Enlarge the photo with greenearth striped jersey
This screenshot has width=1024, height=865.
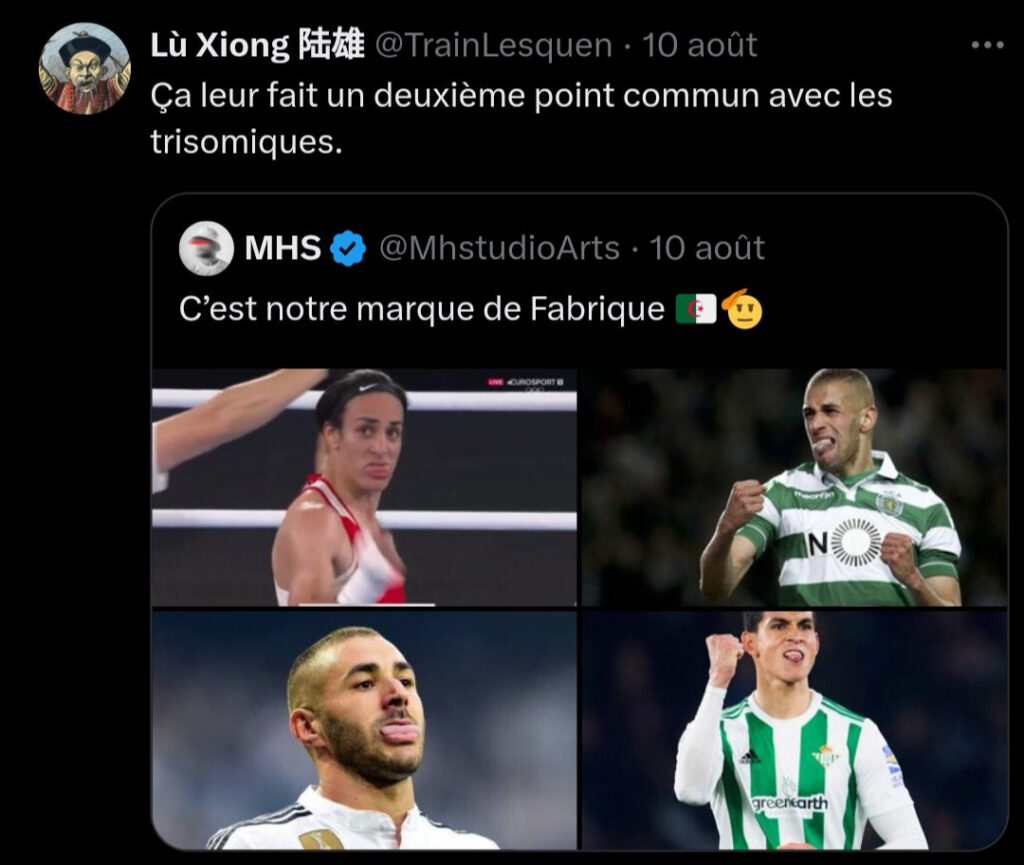(x=795, y=731)
